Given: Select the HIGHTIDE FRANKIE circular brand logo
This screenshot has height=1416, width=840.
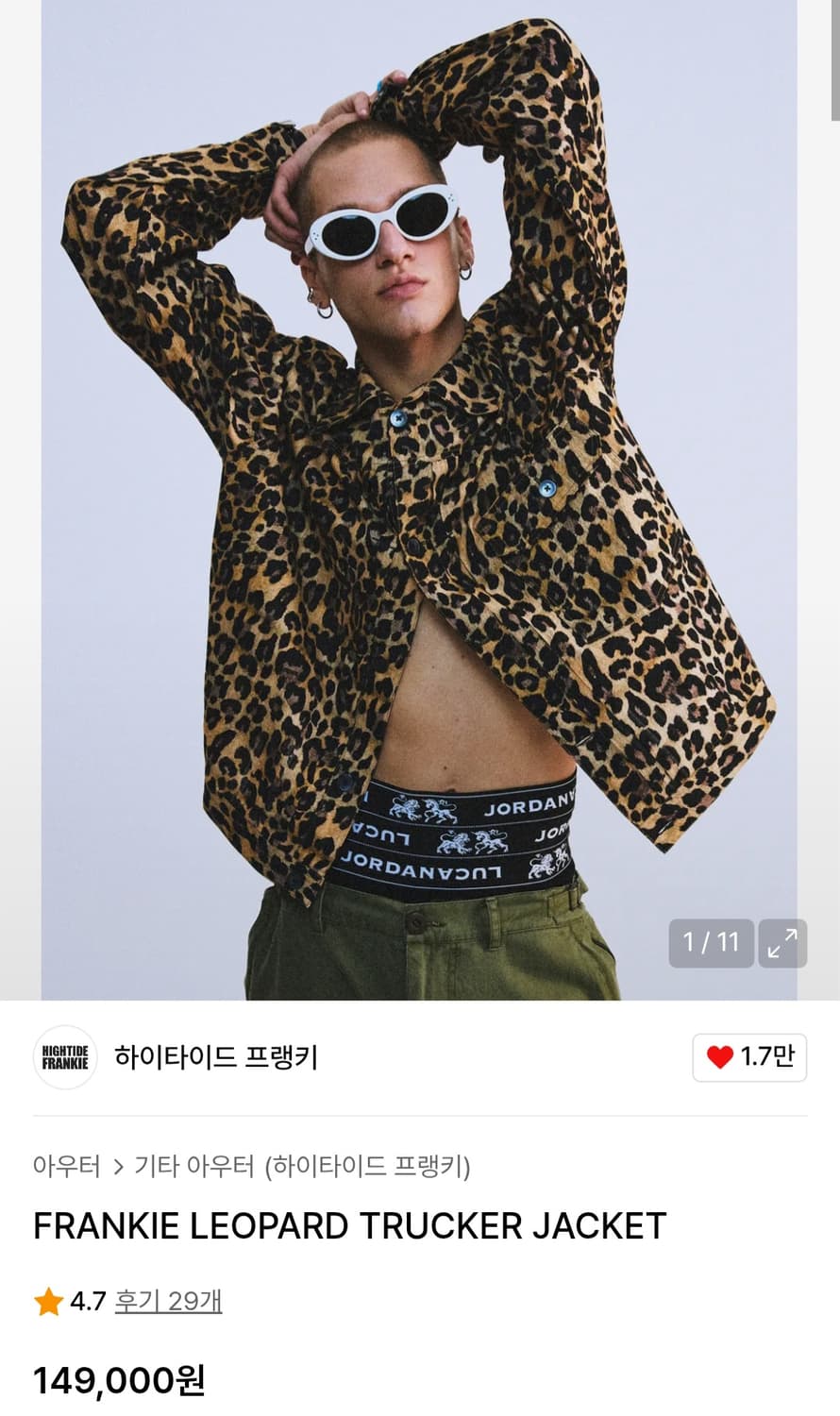Looking at the screenshot, I should [64, 1058].
